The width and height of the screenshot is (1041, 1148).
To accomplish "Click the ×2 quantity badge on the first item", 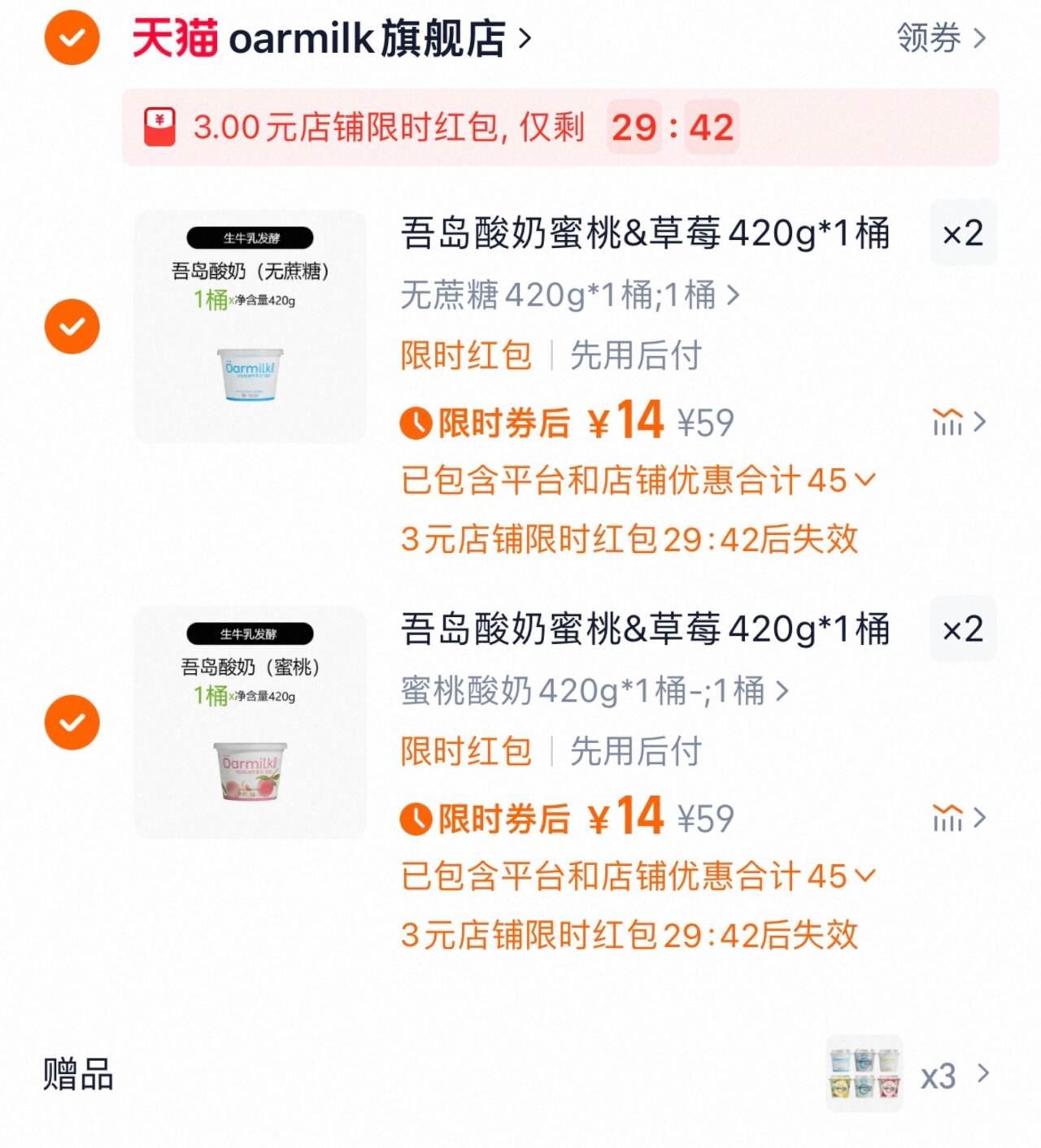I will tap(962, 233).
